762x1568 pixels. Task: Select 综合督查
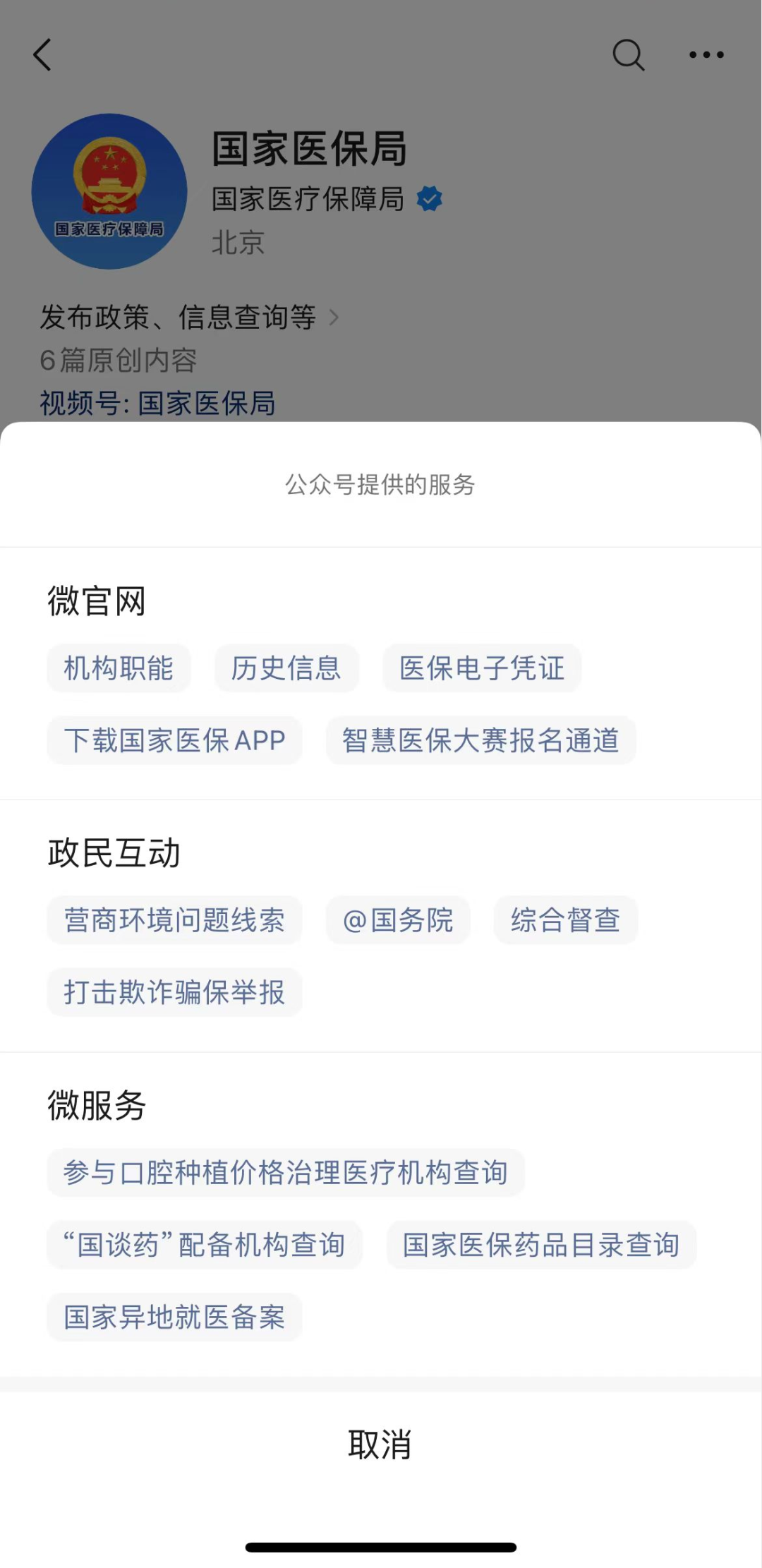coord(566,920)
